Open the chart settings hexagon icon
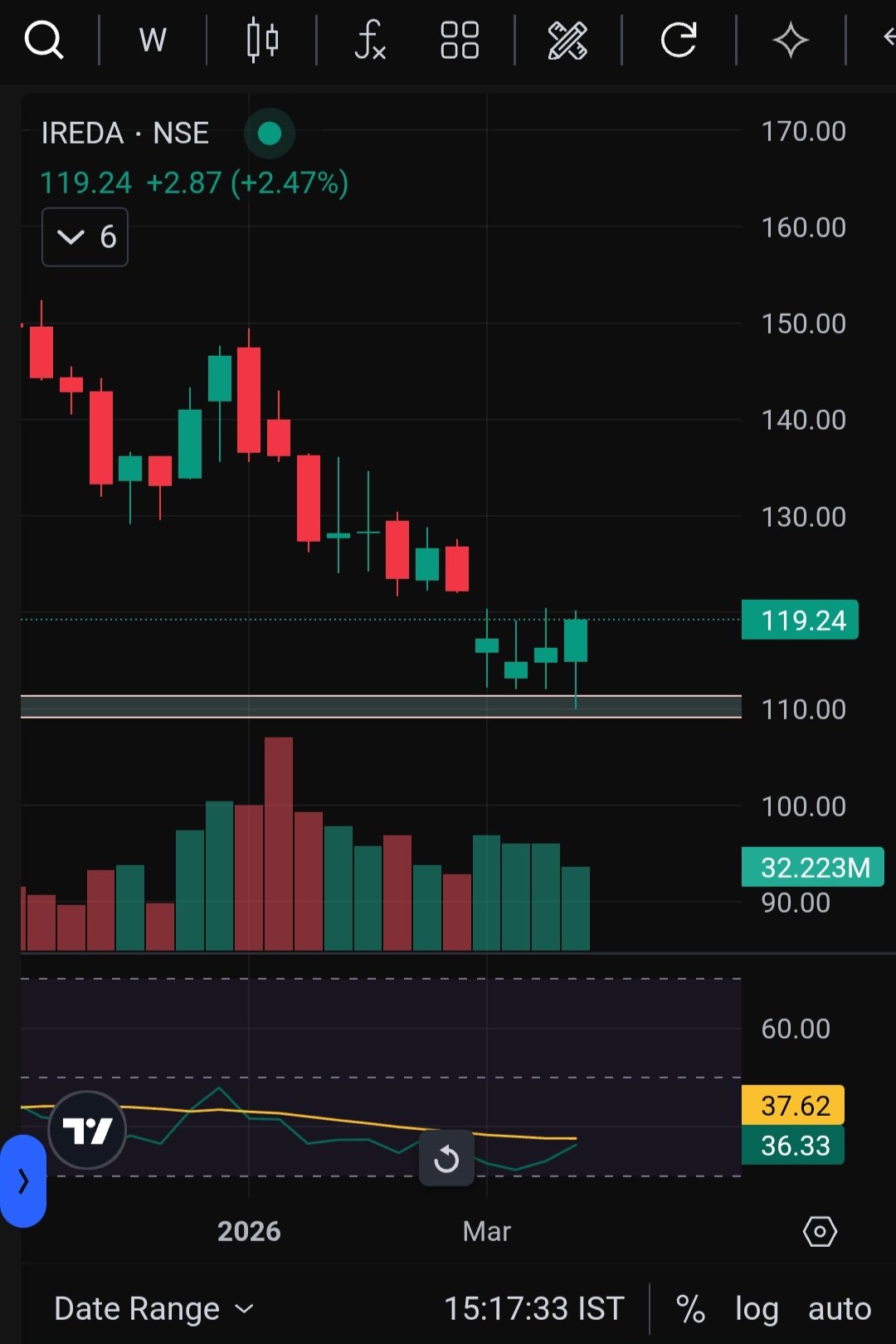The width and height of the screenshot is (896, 1344). tap(820, 1232)
